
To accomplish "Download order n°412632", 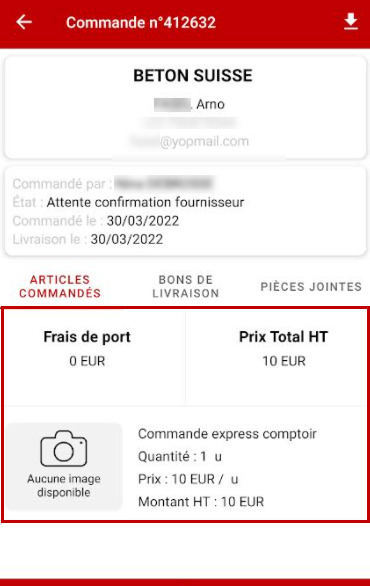I will tap(351, 22).
